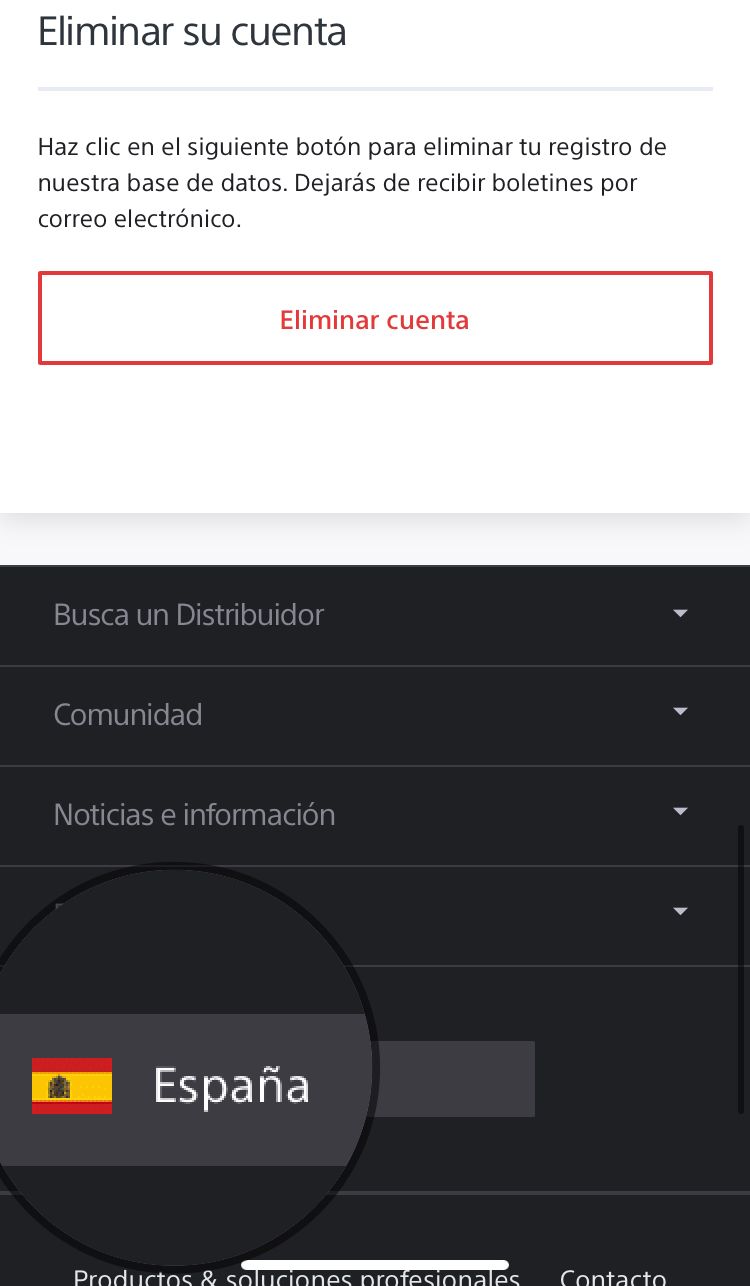
Task: Open Productos & soluciones profesionales link
Action: tap(297, 1276)
